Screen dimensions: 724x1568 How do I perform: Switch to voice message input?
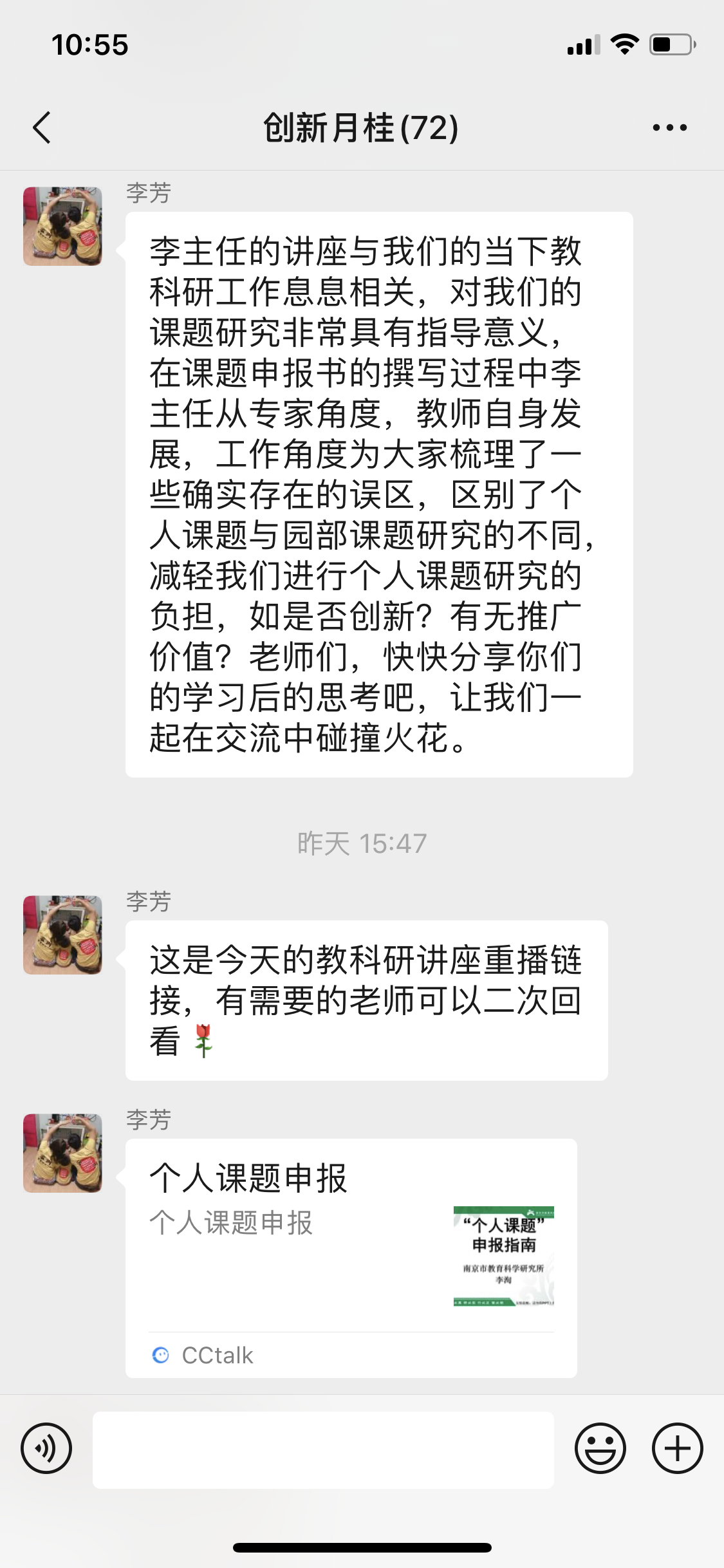coord(46,1449)
